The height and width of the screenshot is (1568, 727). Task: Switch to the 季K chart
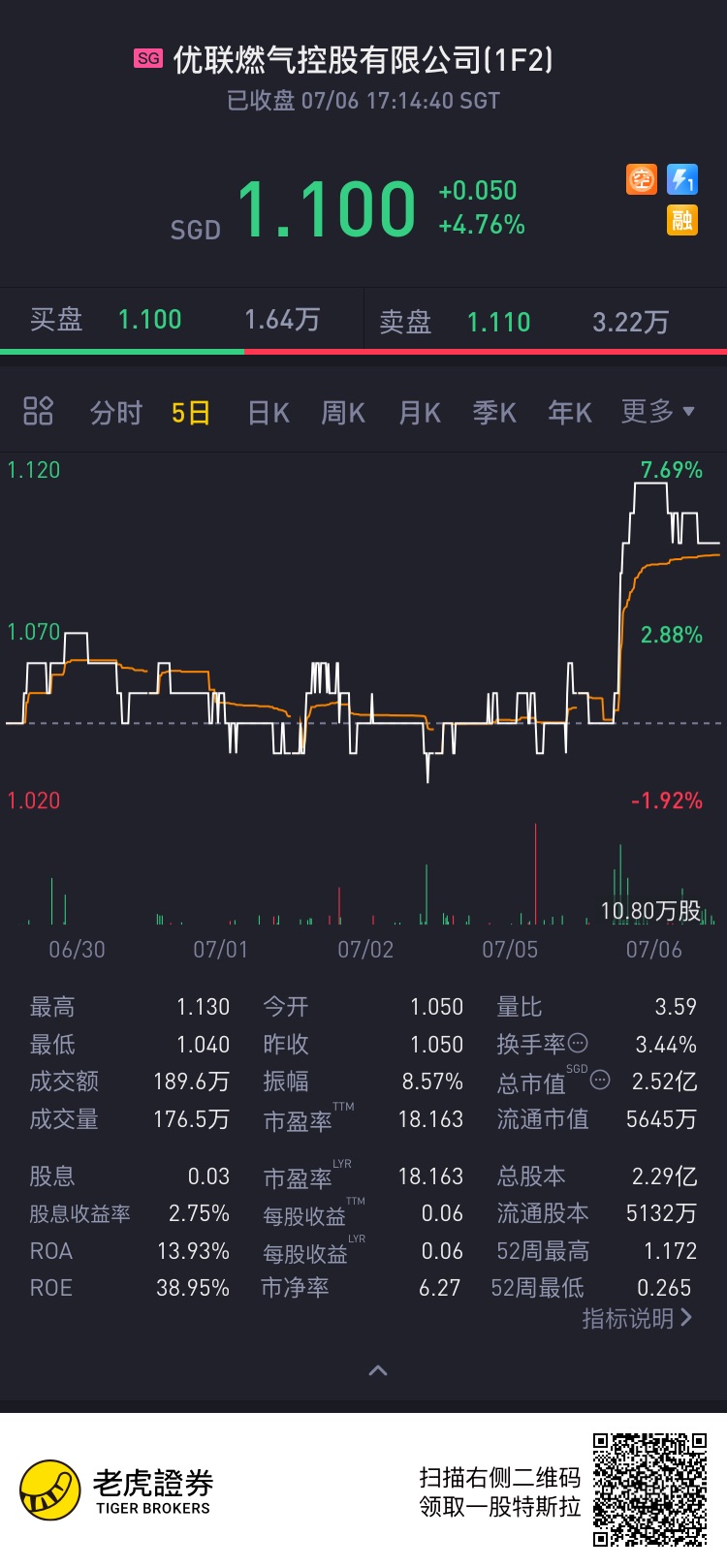click(494, 413)
